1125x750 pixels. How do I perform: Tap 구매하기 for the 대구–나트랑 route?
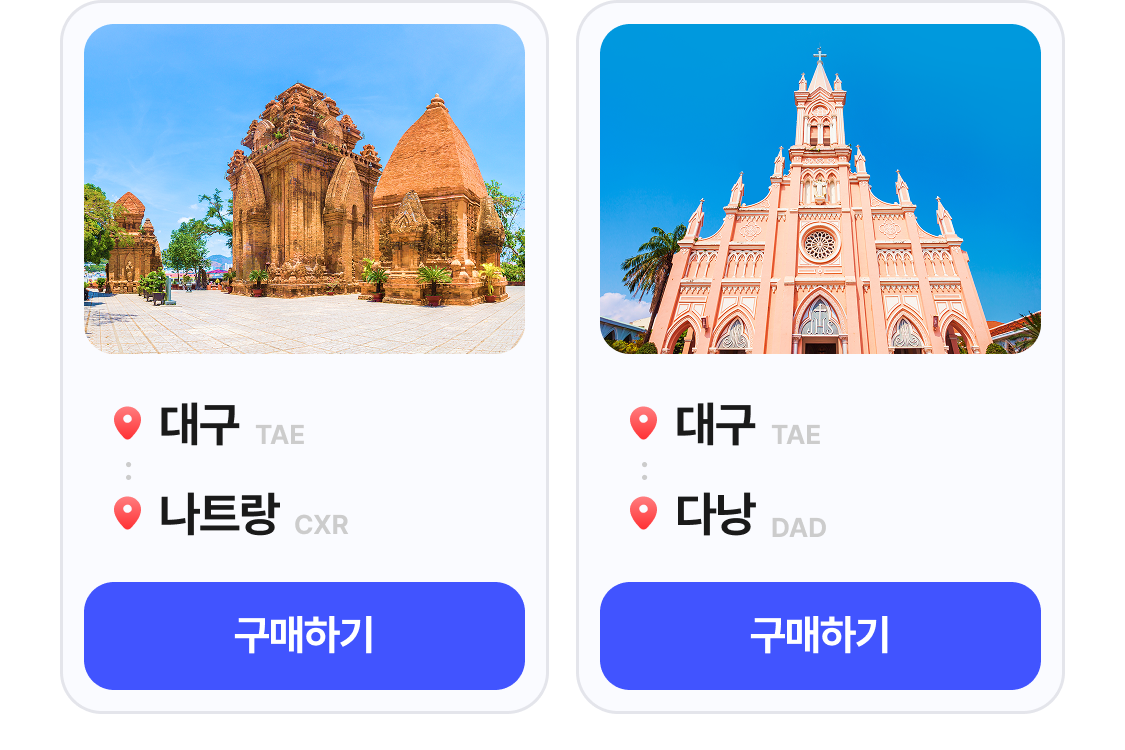[x=304, y=636]
